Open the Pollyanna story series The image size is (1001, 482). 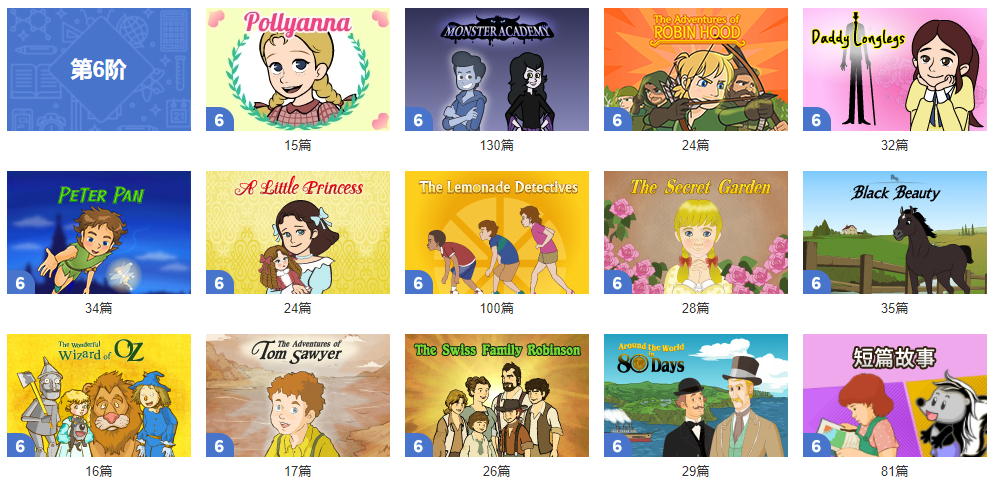coord(297,70)
